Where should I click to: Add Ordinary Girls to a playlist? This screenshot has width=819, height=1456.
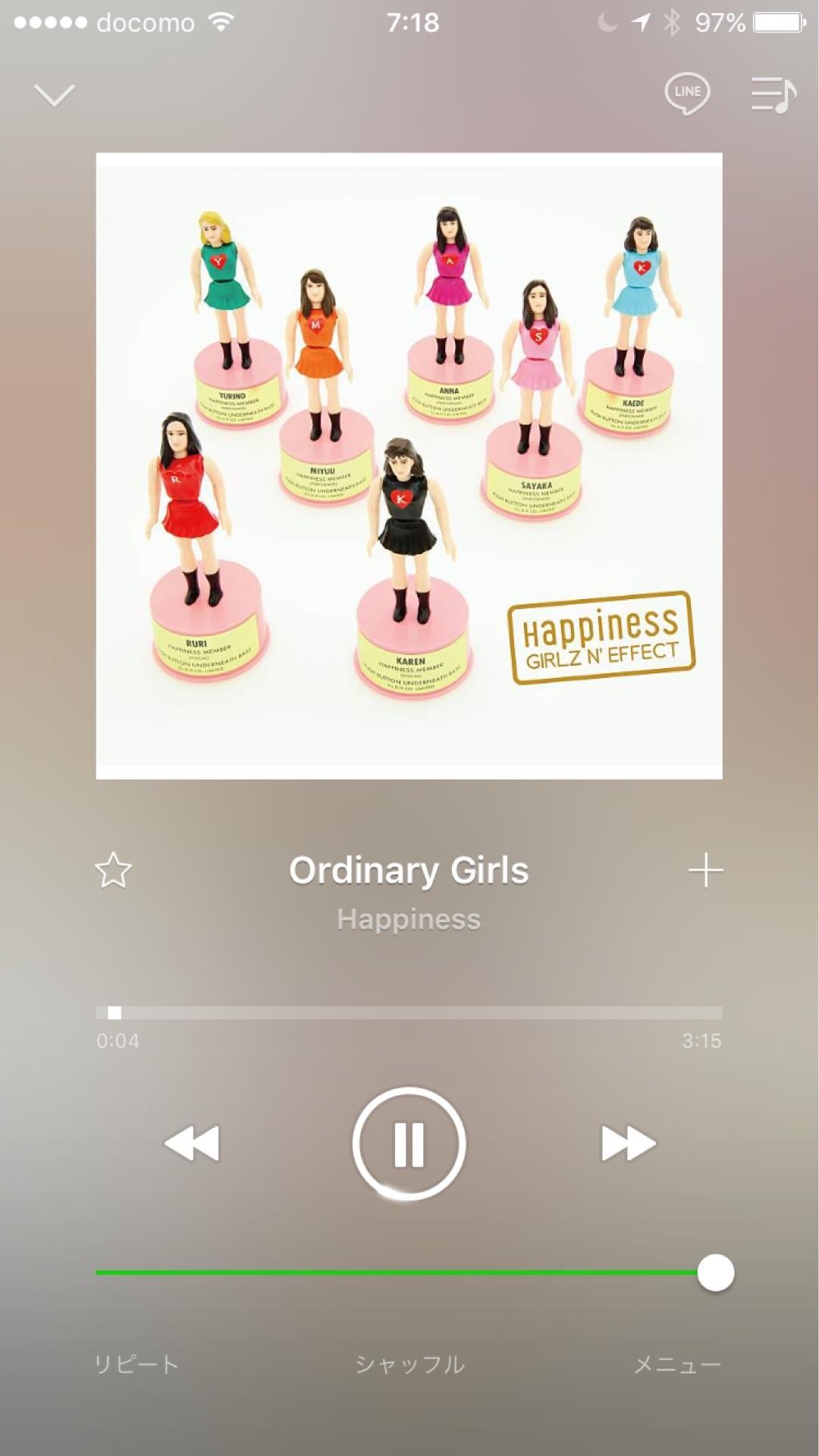[x=705, y=870]
